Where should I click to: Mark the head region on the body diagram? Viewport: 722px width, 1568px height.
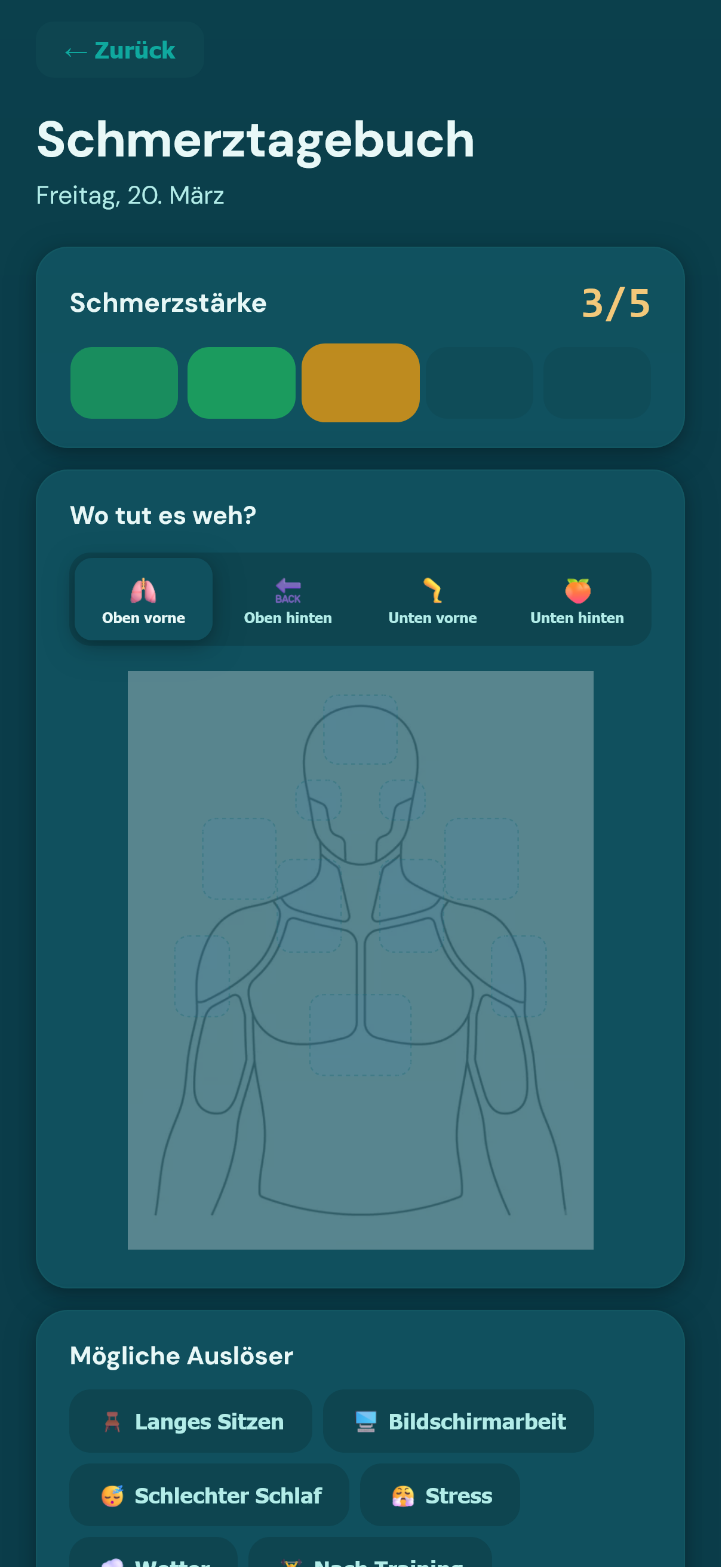(360, 729)
